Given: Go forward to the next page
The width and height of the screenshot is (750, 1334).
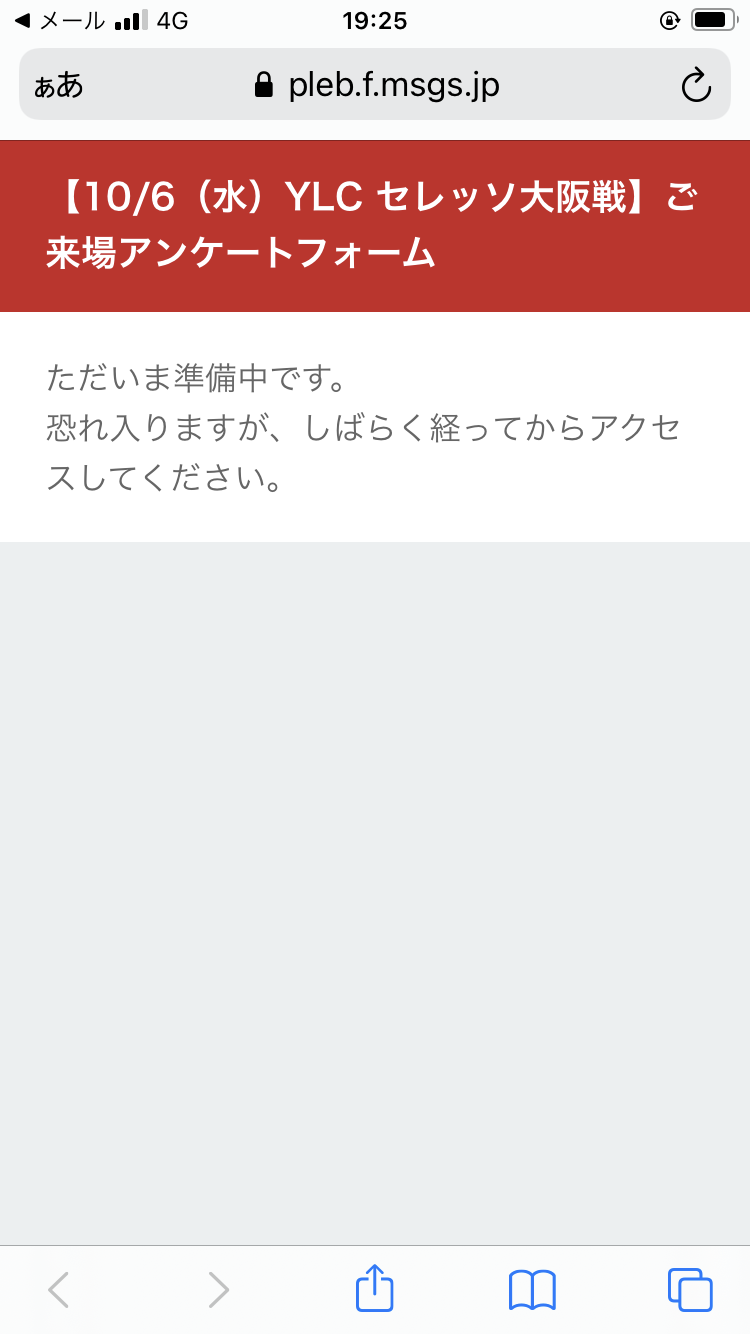Looking at the screenshot, I should (218, 1290).
